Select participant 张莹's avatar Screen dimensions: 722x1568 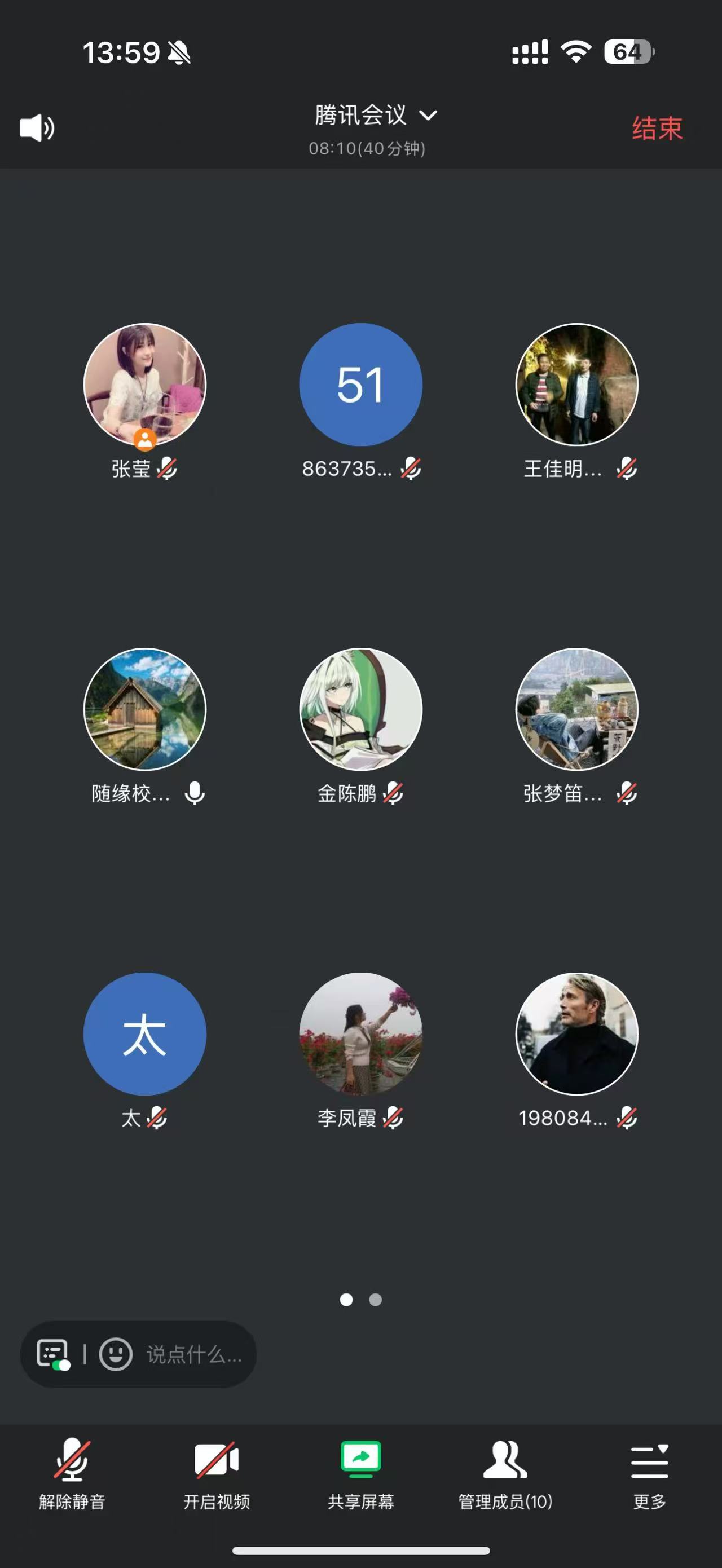[145, 385]
